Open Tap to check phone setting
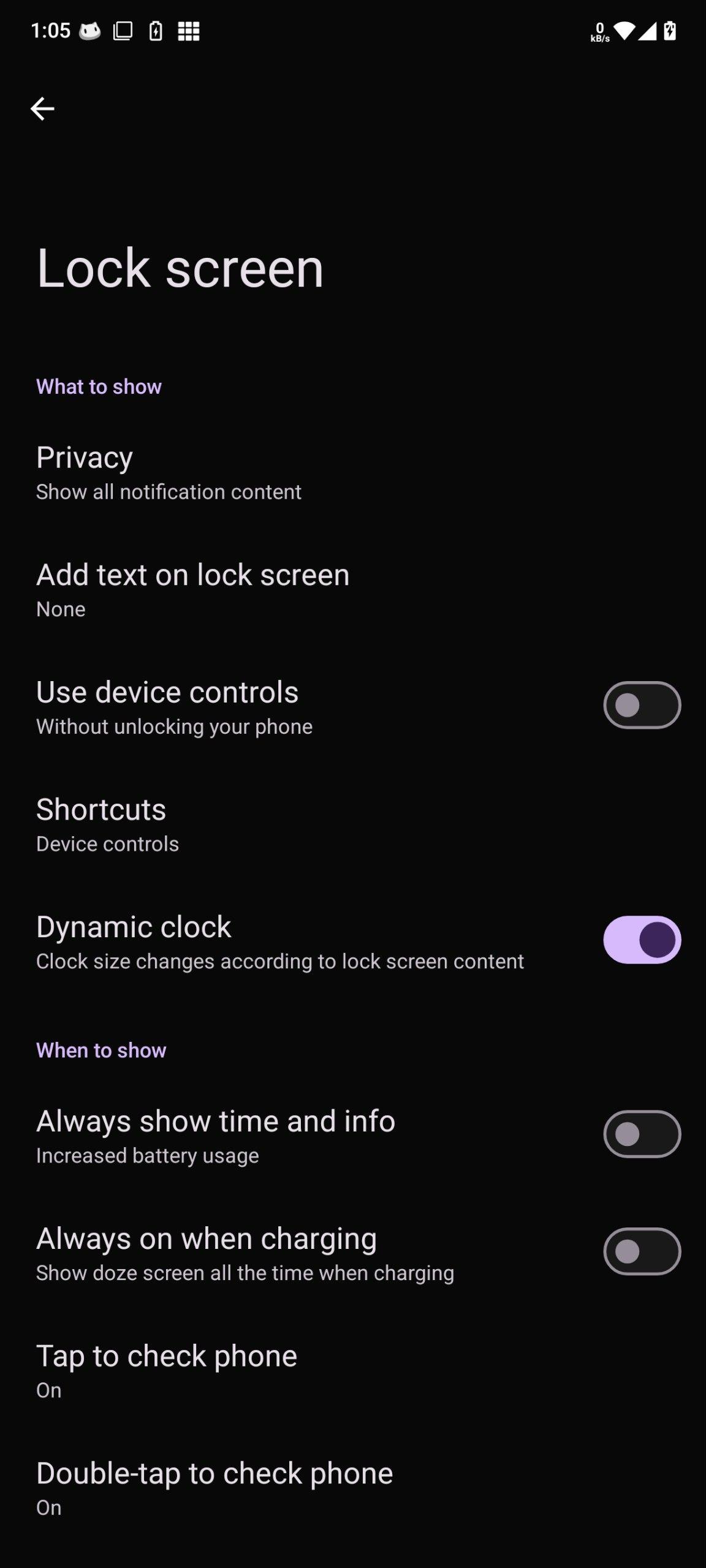706x1568 pixels. click(353, 1371)
